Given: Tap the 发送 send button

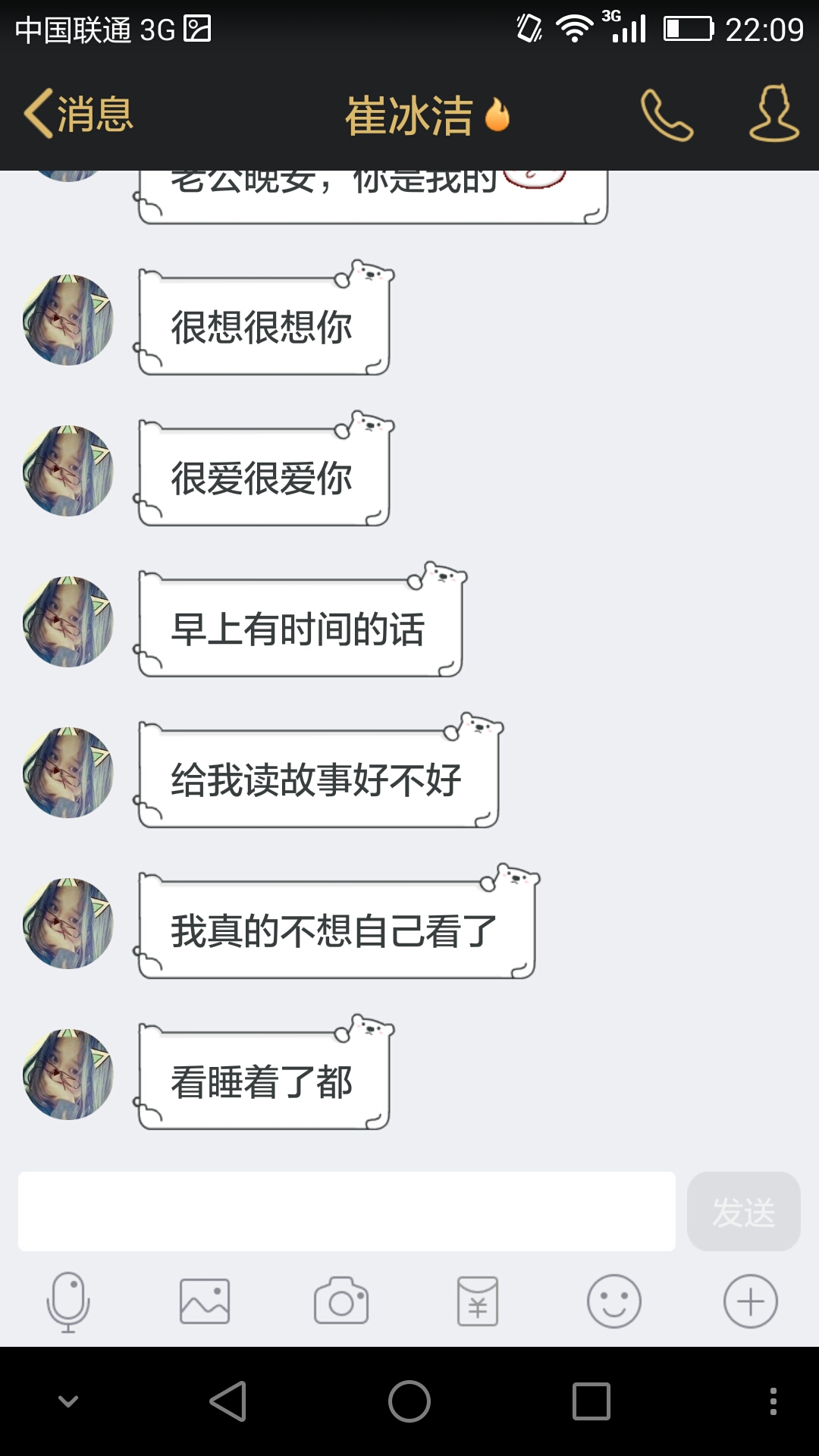Looking at the screenshot, I should 743,1211.
